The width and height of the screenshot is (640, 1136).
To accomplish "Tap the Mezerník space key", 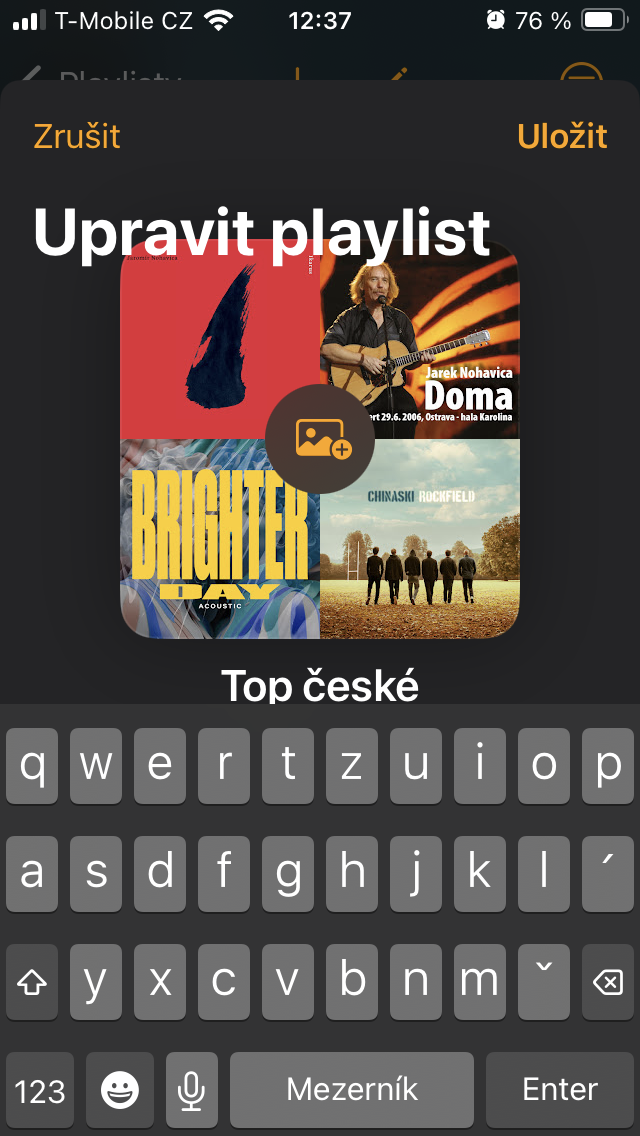I will tap(352, 1089).
